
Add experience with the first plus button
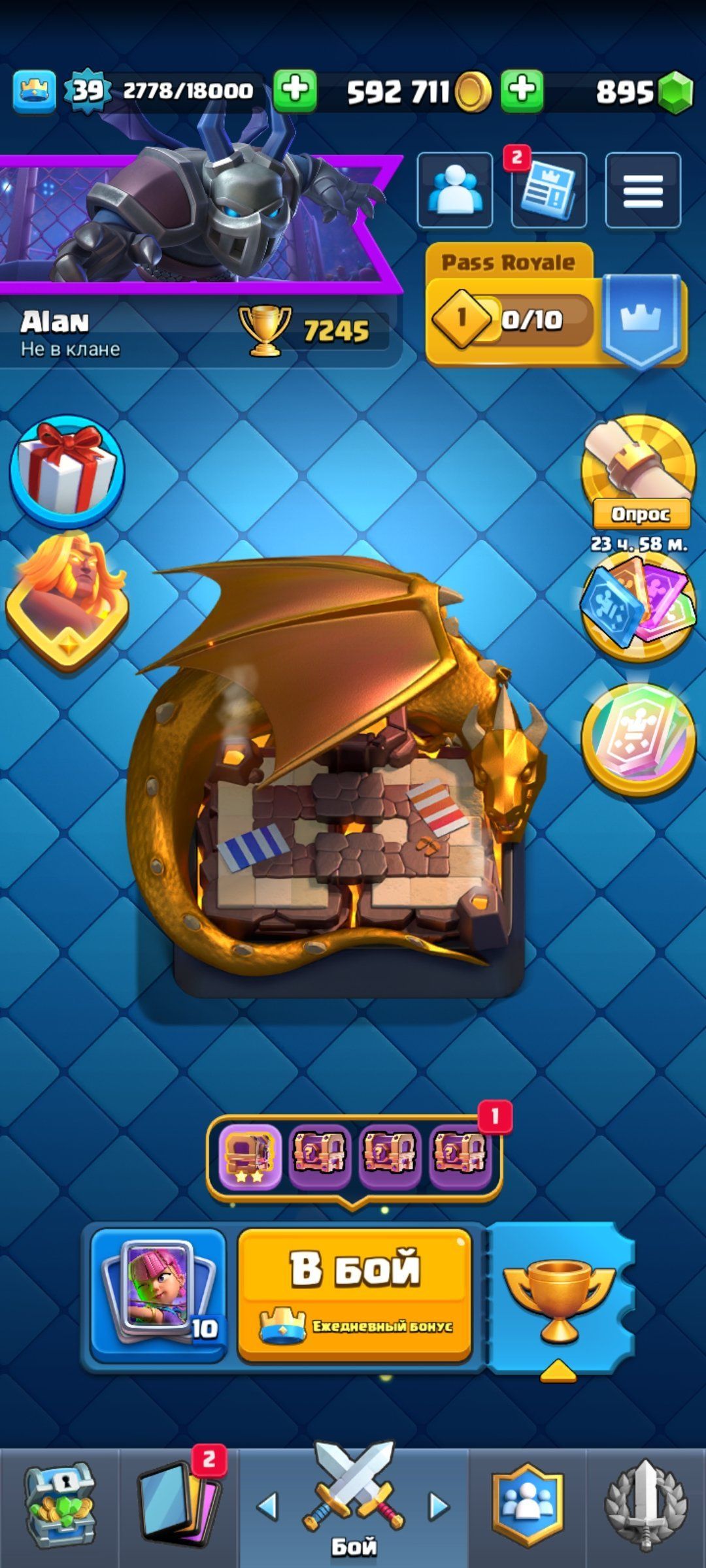click(295, 90)
